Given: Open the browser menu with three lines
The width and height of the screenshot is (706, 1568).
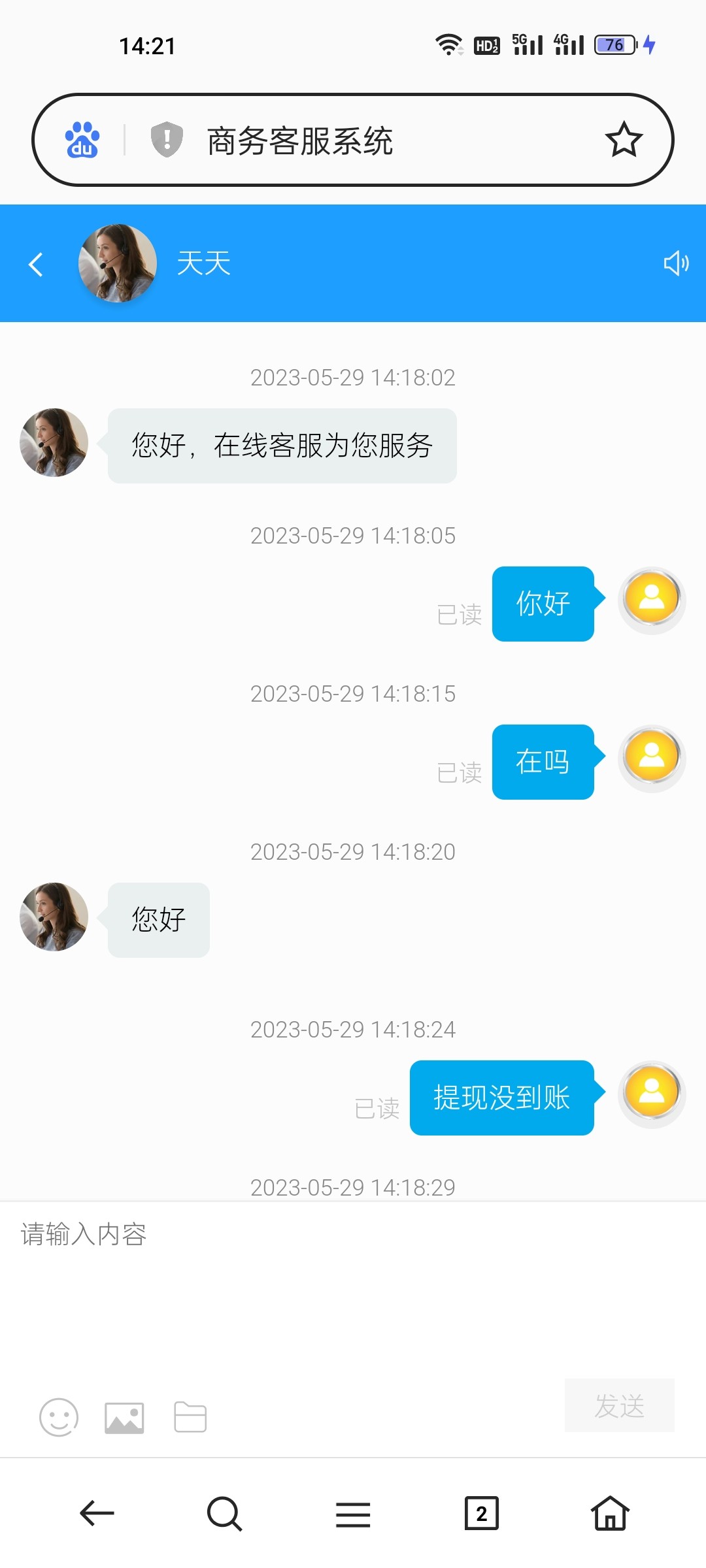Looking at the screenshot, I should (353, 1513).
